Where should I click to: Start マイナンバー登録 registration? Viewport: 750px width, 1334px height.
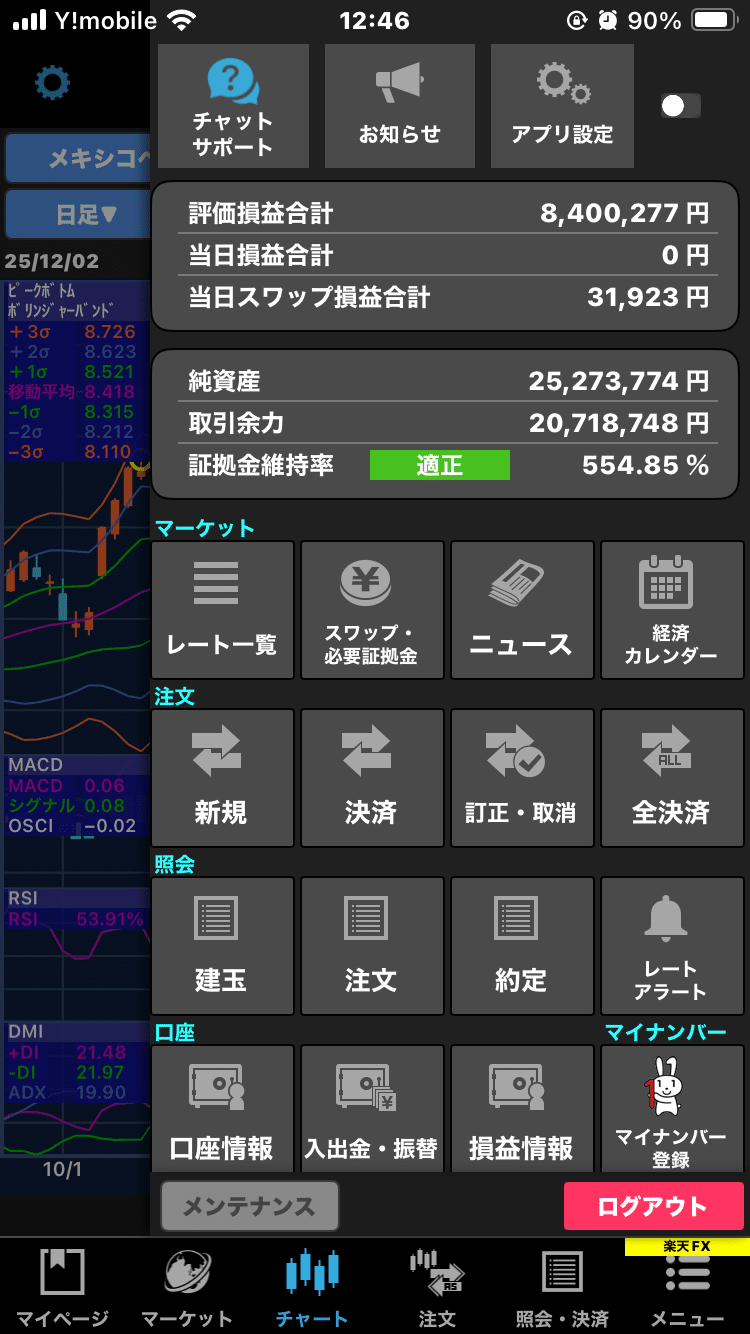pyautogui.click(x=672, y=1108)
